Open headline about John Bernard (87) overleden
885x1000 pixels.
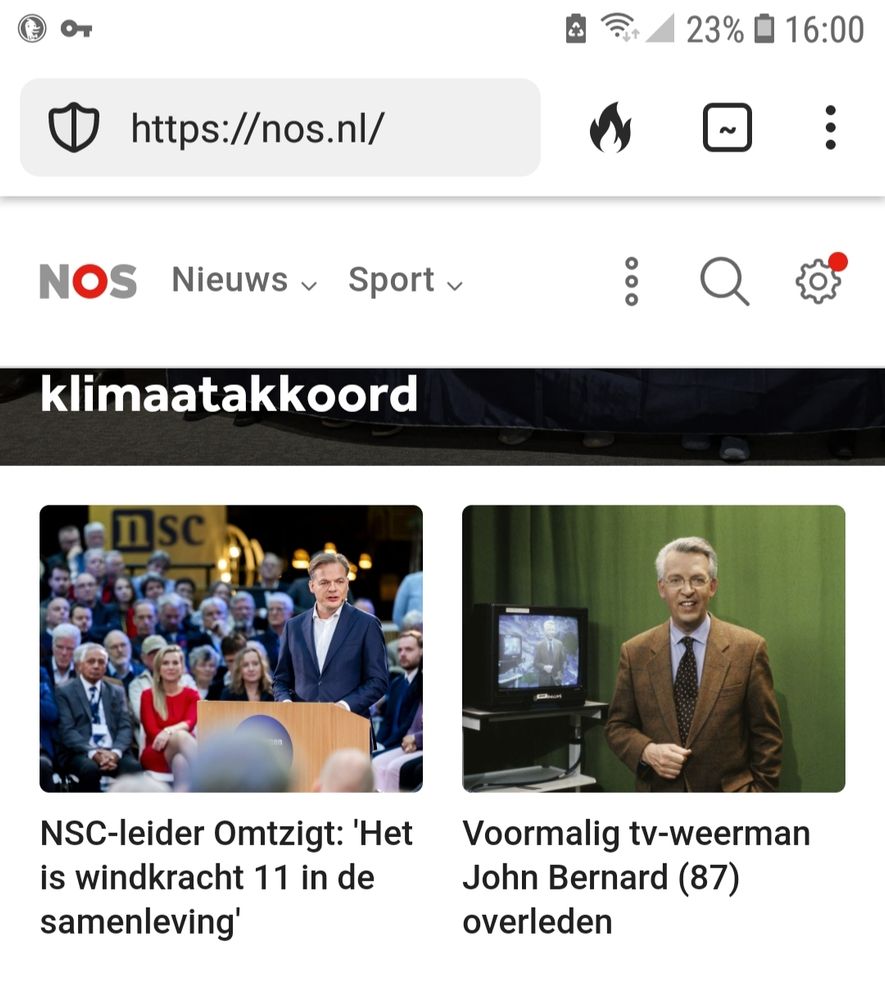tap(636, 877)
